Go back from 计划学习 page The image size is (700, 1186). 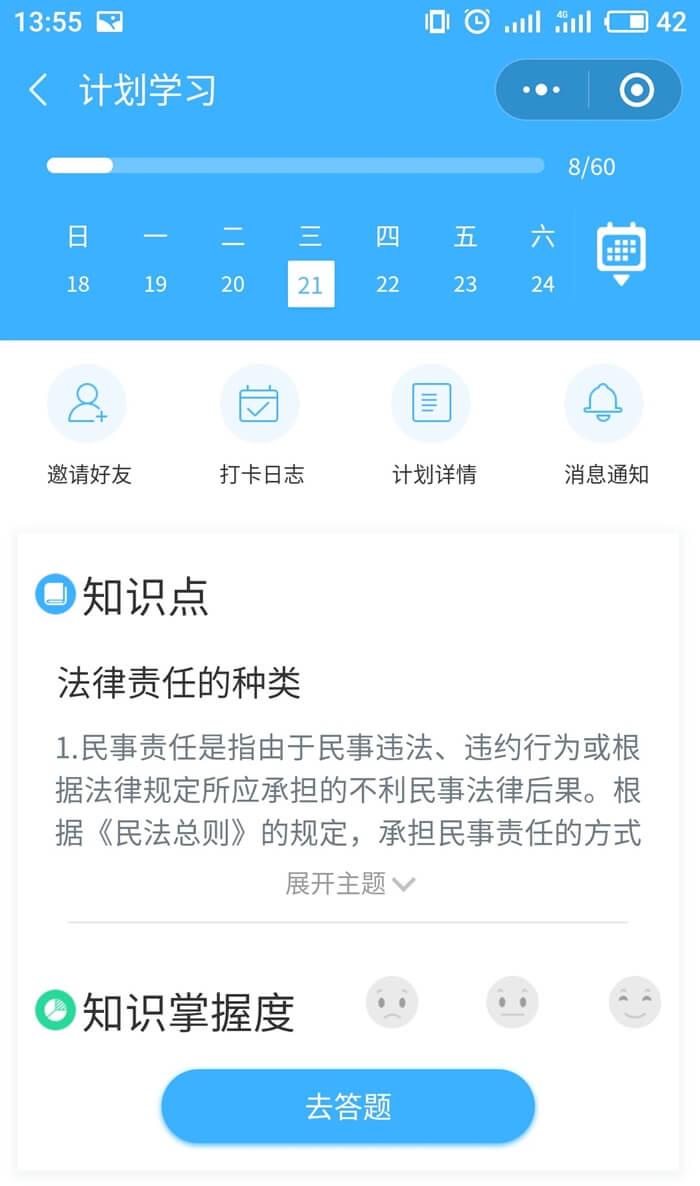click(x=38, y=91)
